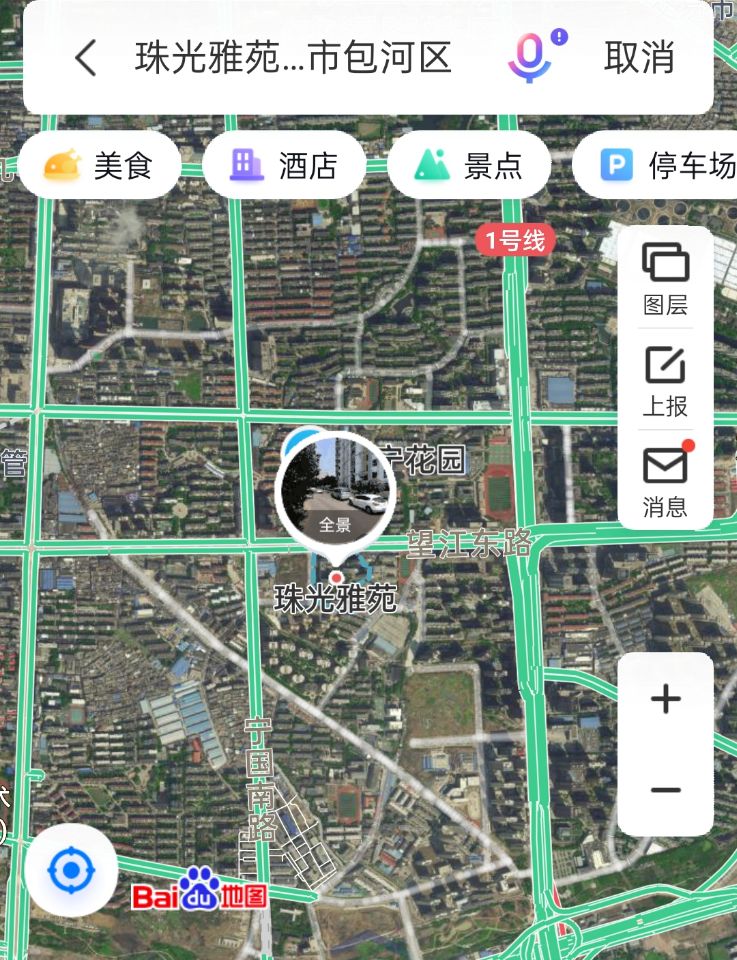Image resolution: width=737 pixels, height=960 pixels.
Task: Tap 取消 to cancel the search
Action: point(639,58)
